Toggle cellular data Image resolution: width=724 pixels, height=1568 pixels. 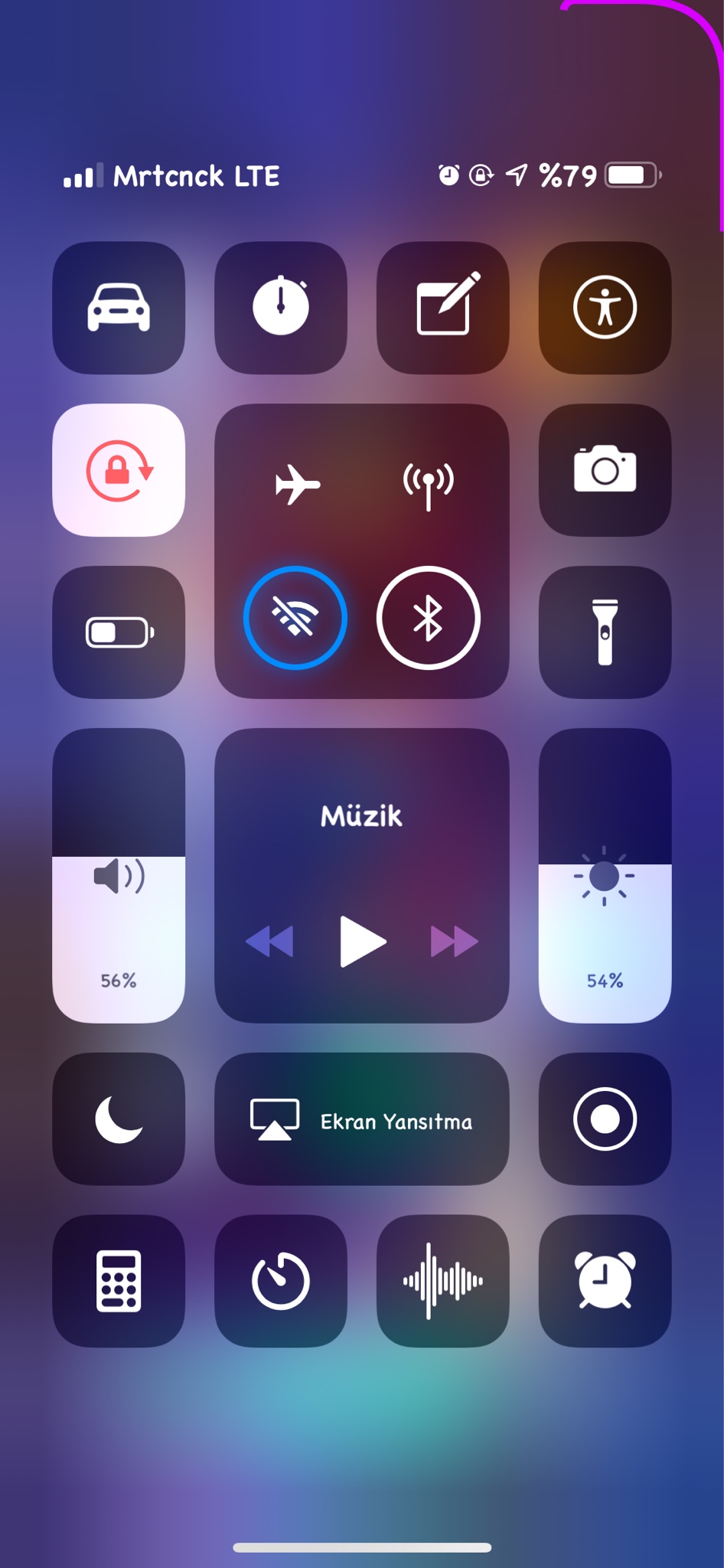click(x=429, y=484)
